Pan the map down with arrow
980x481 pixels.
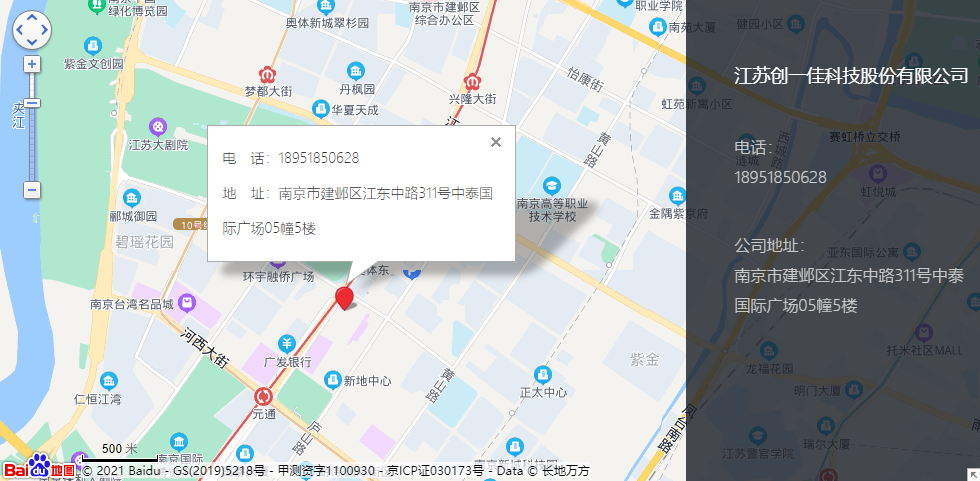tap(31, 42)
